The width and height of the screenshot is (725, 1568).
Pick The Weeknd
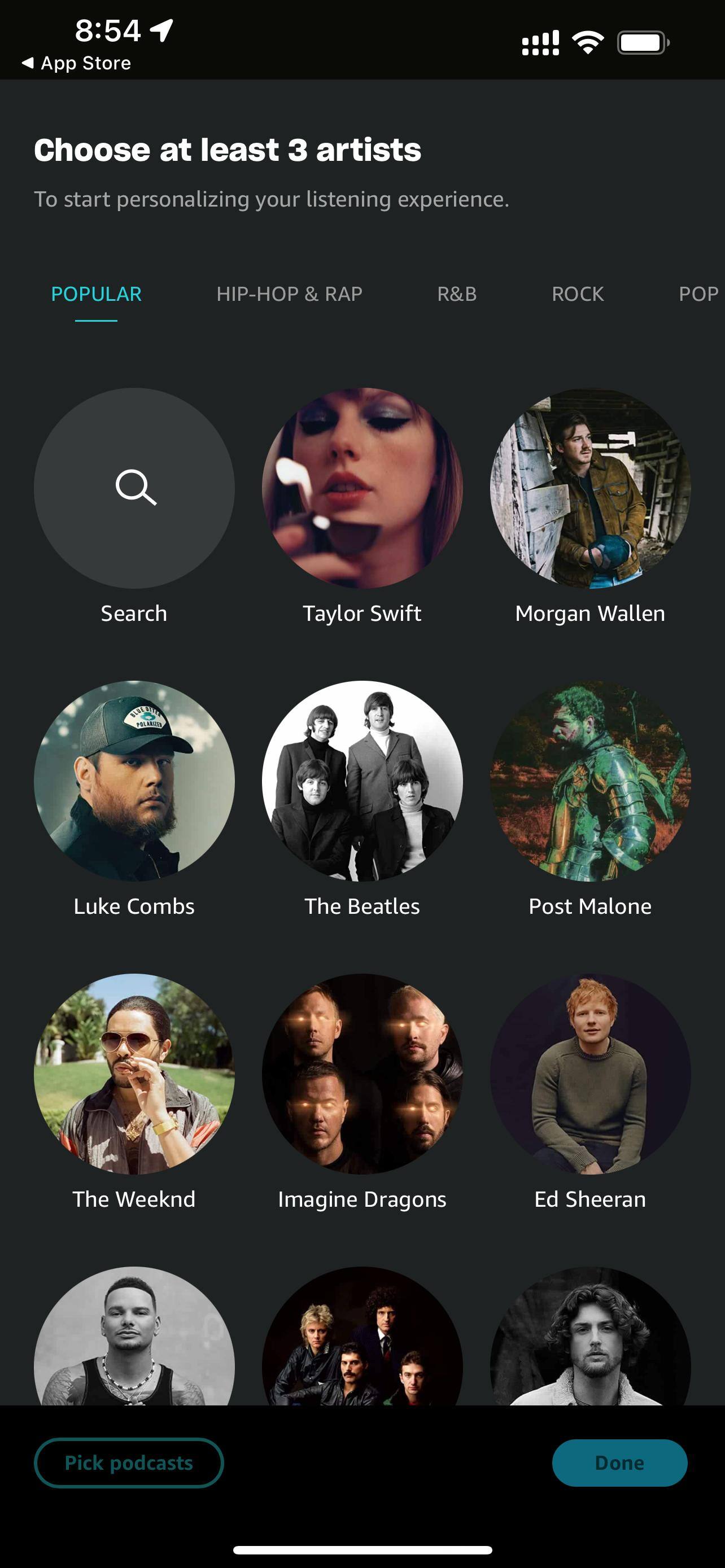click(x=134, y=1073)
